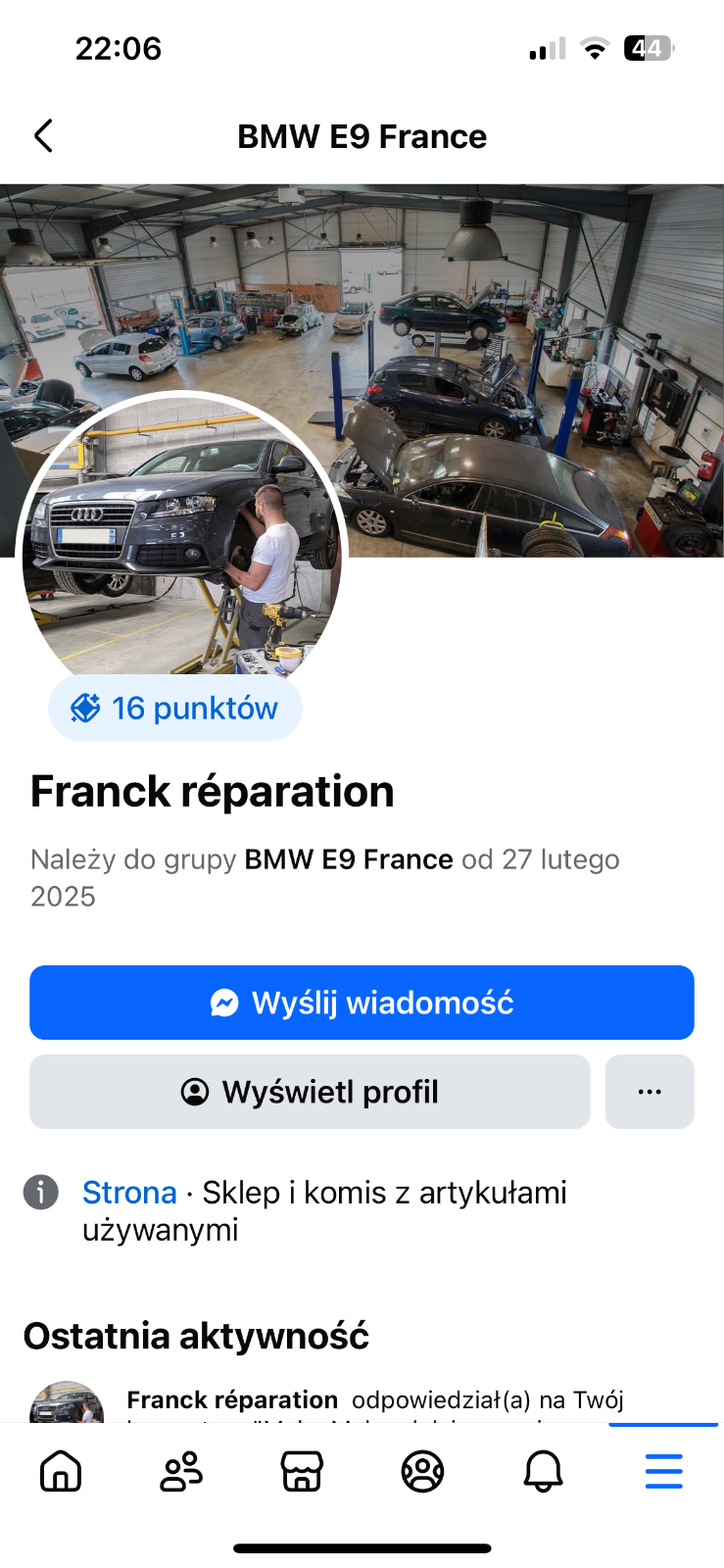The width and height of the screenshot is (724, 1568).
Task: Open the three-dot more options button
Action: 650,1092
